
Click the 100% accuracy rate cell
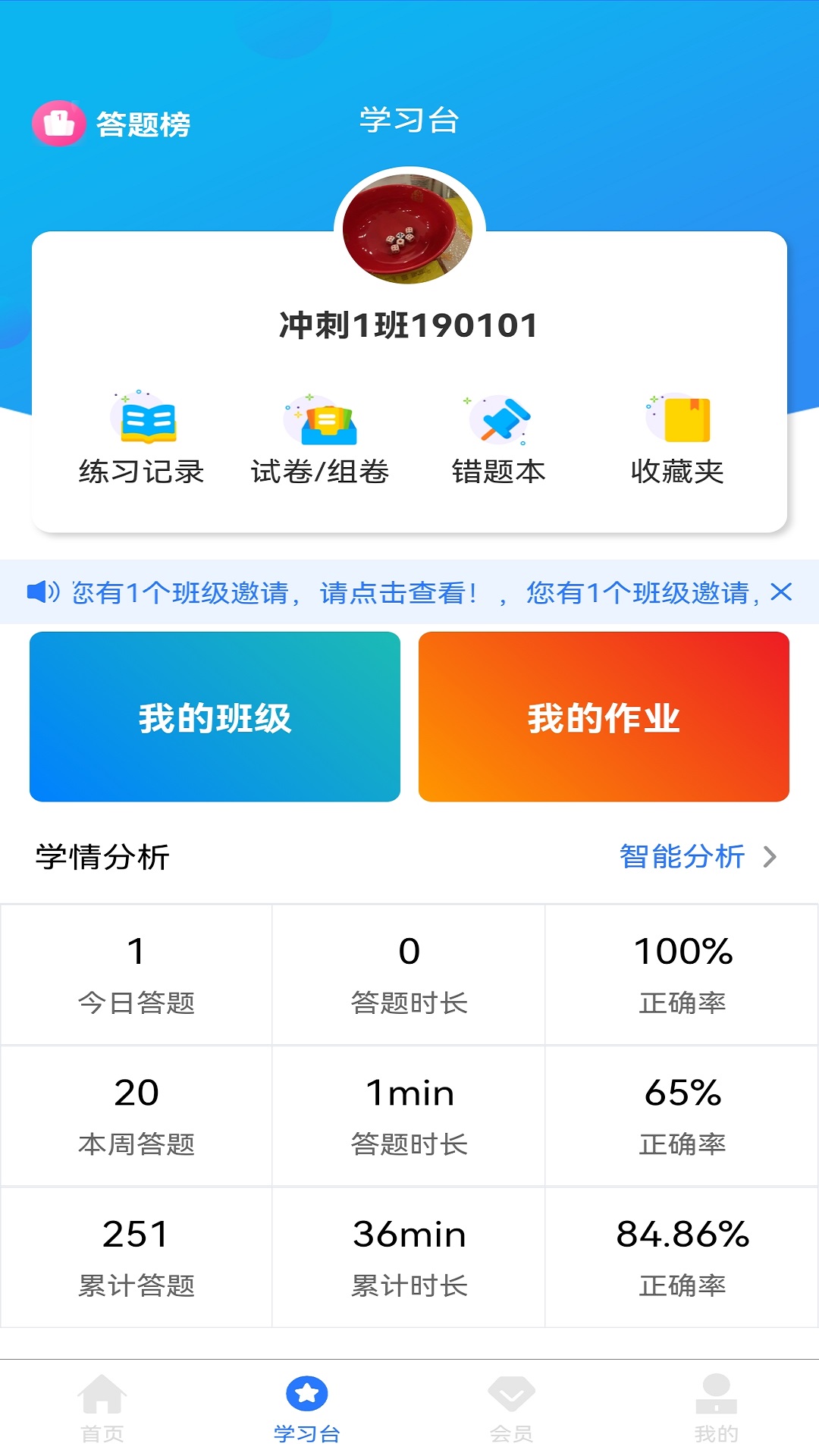681,974
